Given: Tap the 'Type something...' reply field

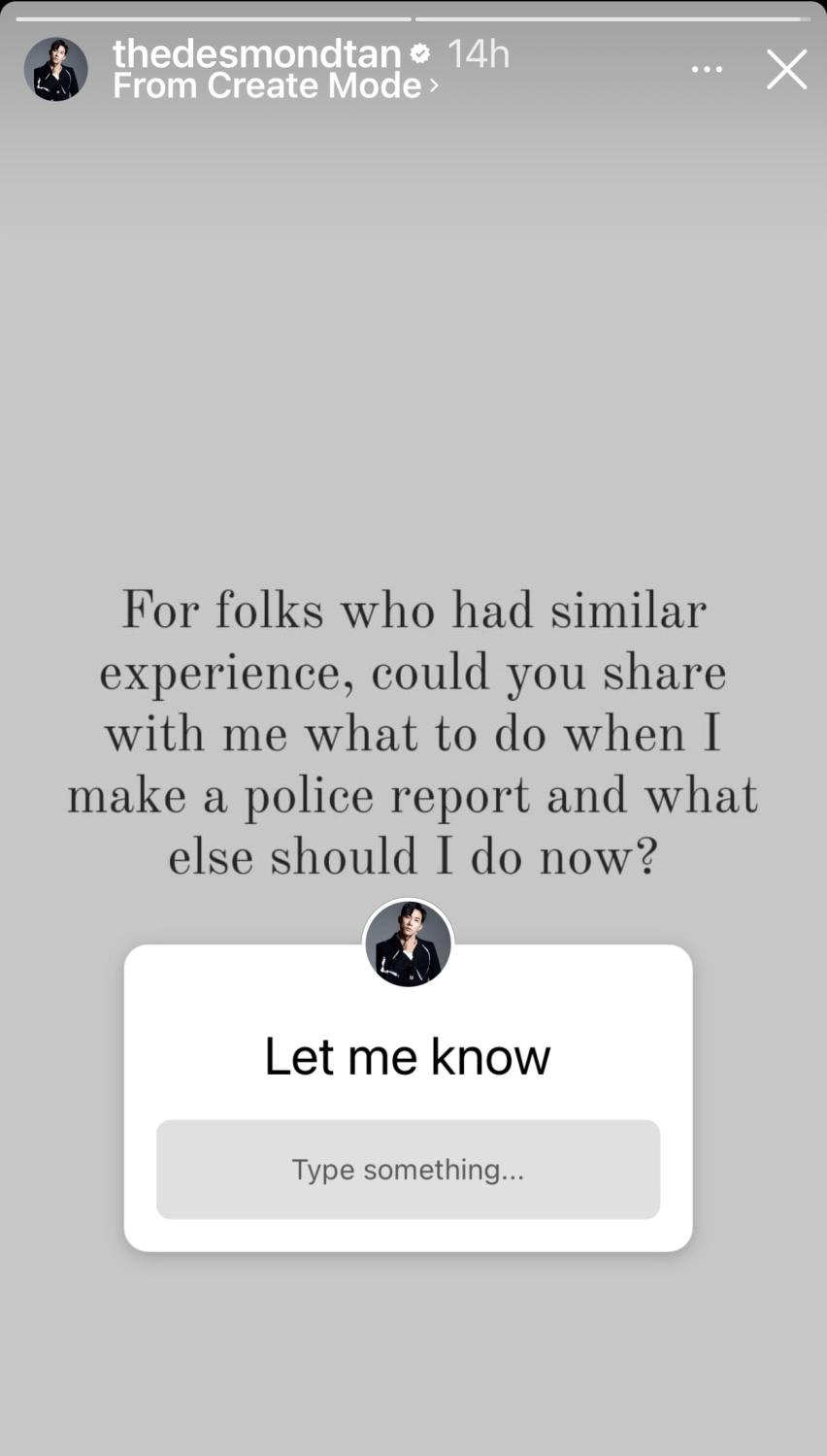Looking at the screenshot, I should (x=408, y=1170).
